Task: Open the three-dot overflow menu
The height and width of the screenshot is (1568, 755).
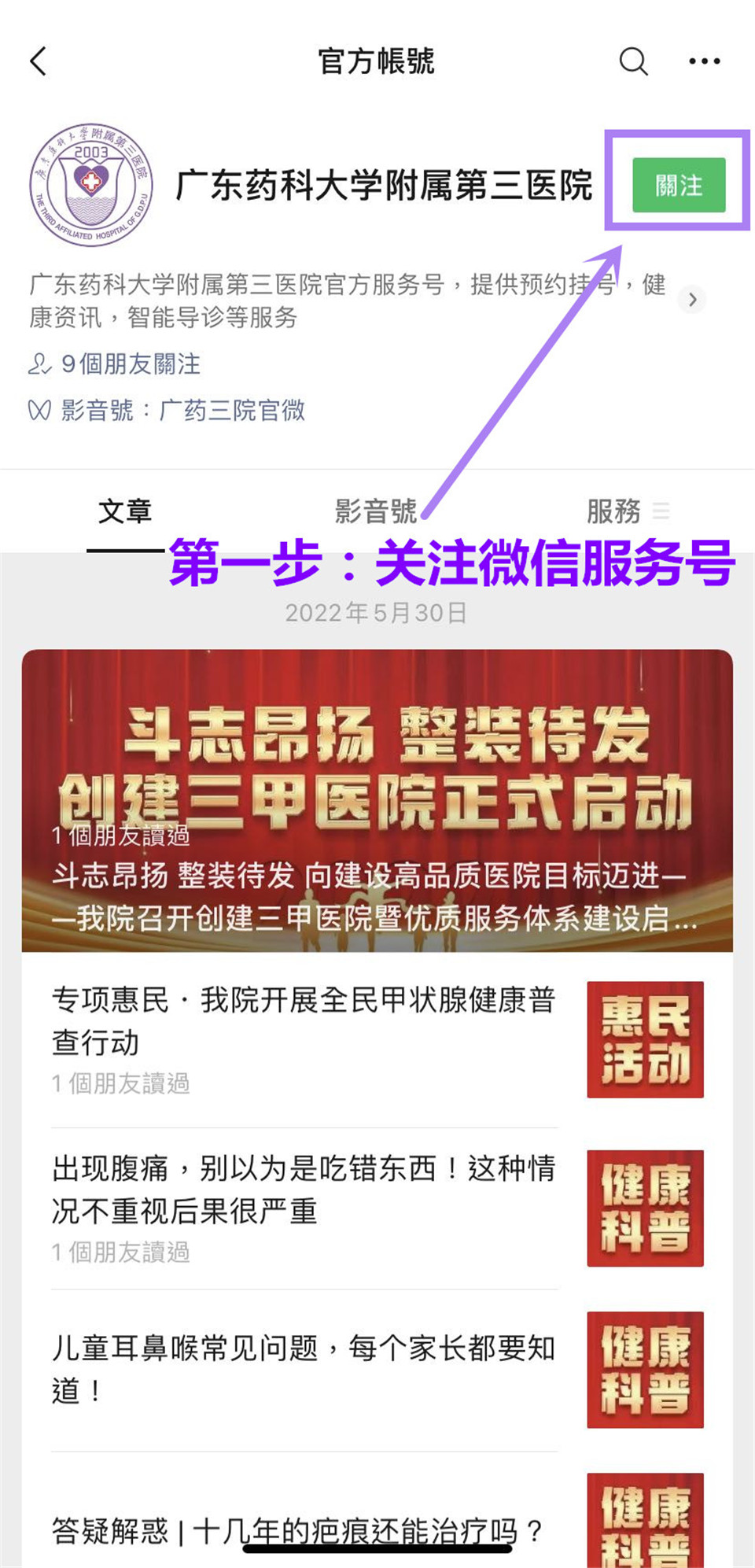Action: (704, 61)
